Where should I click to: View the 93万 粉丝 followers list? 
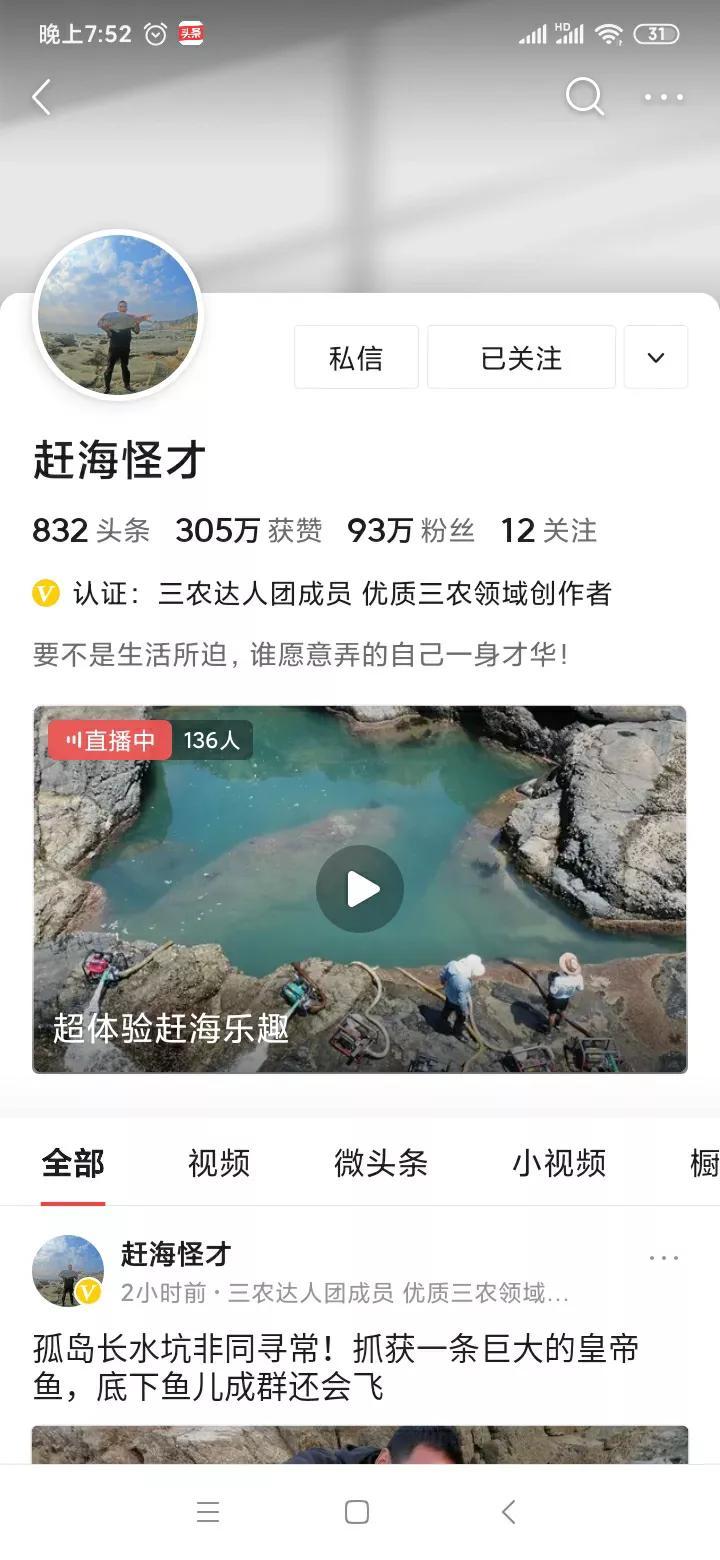tap(410, 530)
